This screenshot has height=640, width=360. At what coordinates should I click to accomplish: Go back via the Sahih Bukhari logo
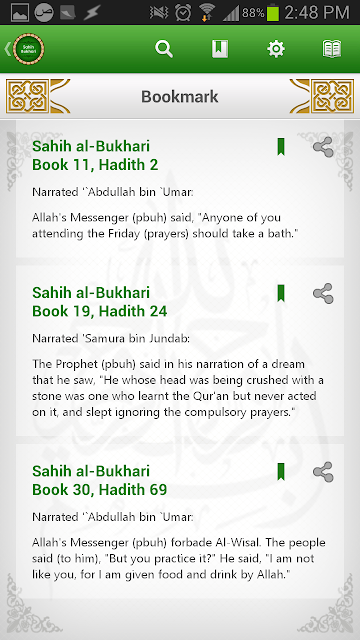[25, 49]
